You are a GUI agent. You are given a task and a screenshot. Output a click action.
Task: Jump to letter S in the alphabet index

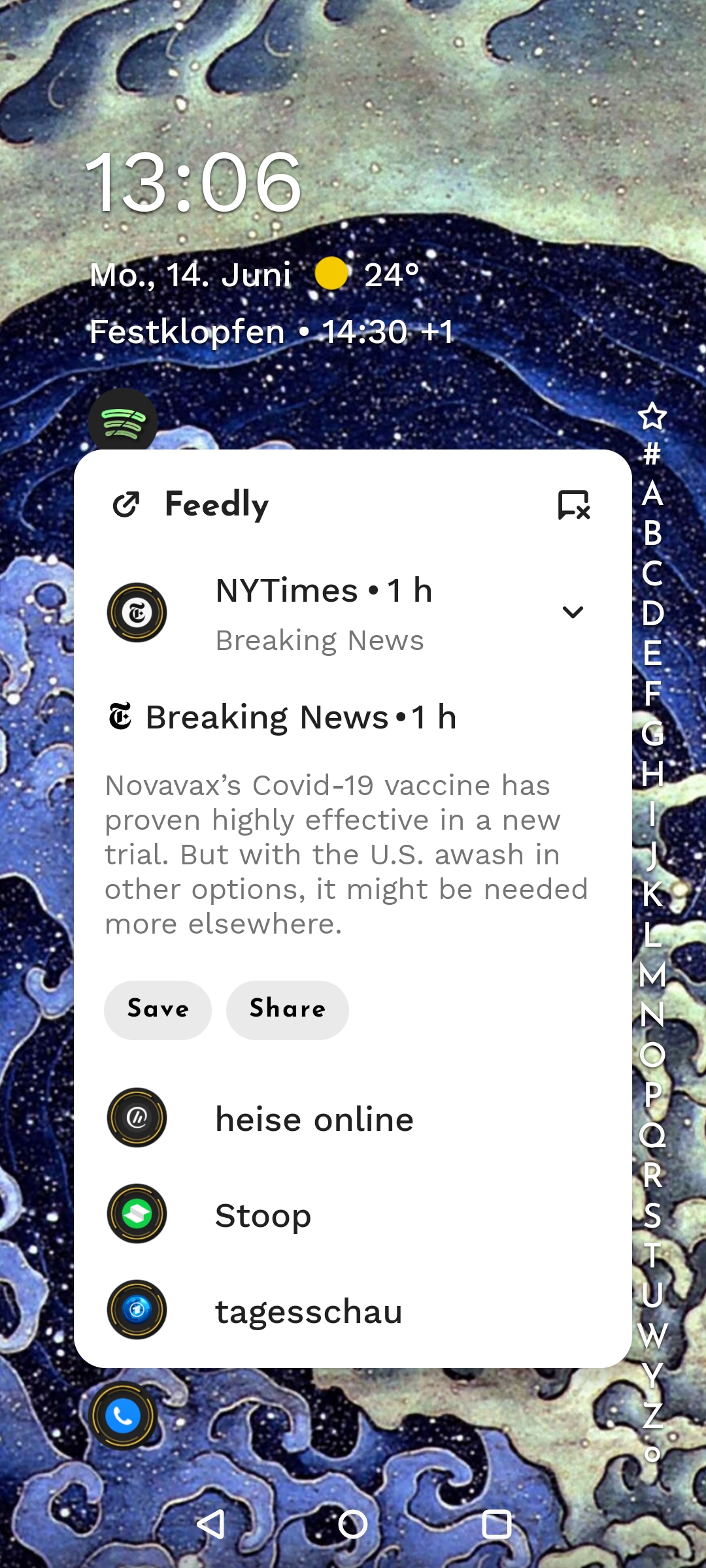pyautogui.click(x=652, y=1215)
